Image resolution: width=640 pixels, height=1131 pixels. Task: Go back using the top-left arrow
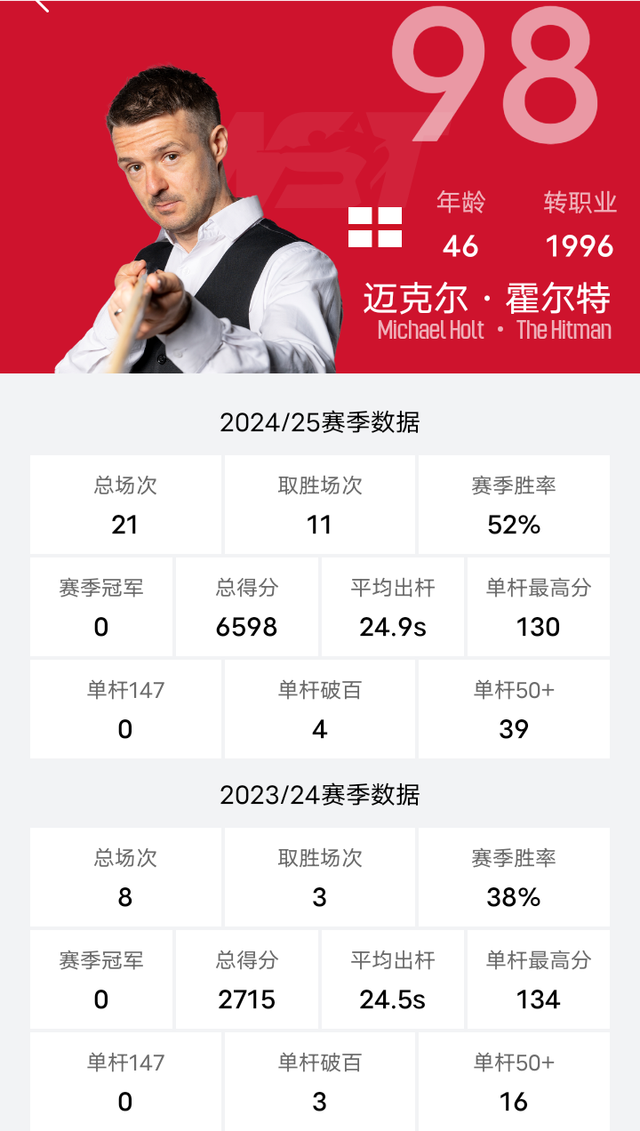[40, 5]
